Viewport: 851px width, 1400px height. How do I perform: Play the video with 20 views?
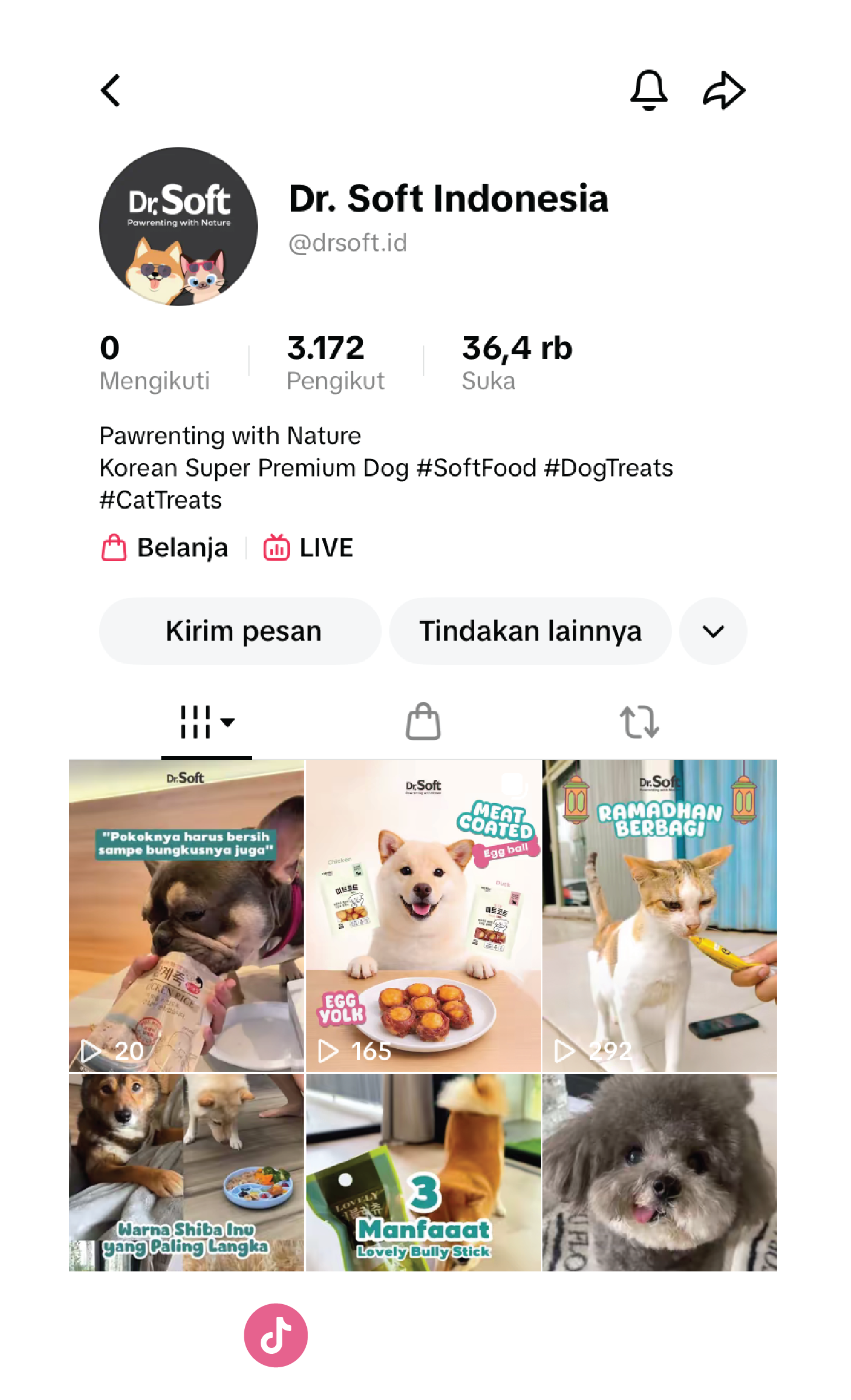coord(186,915)
